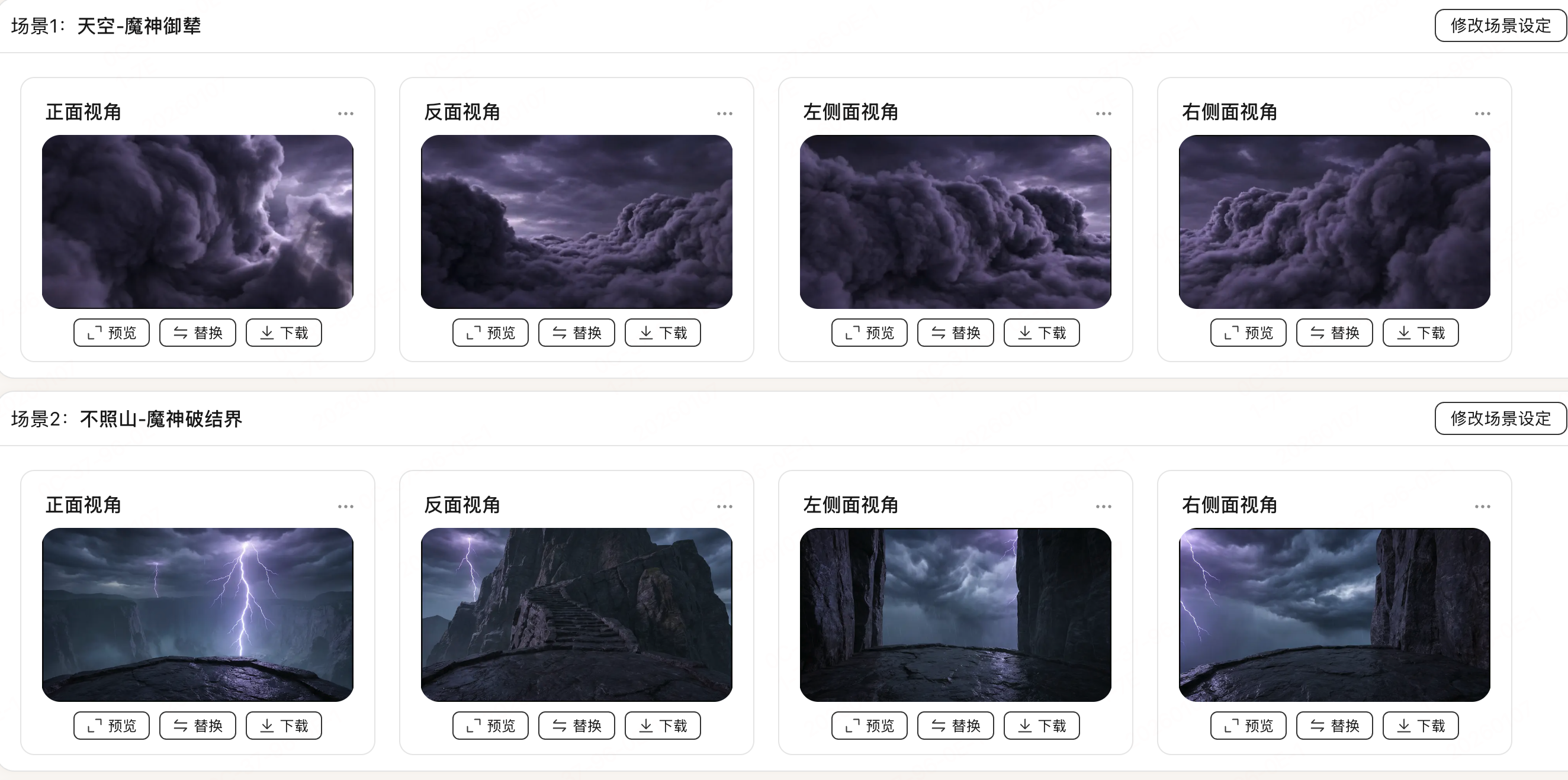Preview scene 2 左侧面视角 image
This screenshot has width=1568, height=780.
869,726
